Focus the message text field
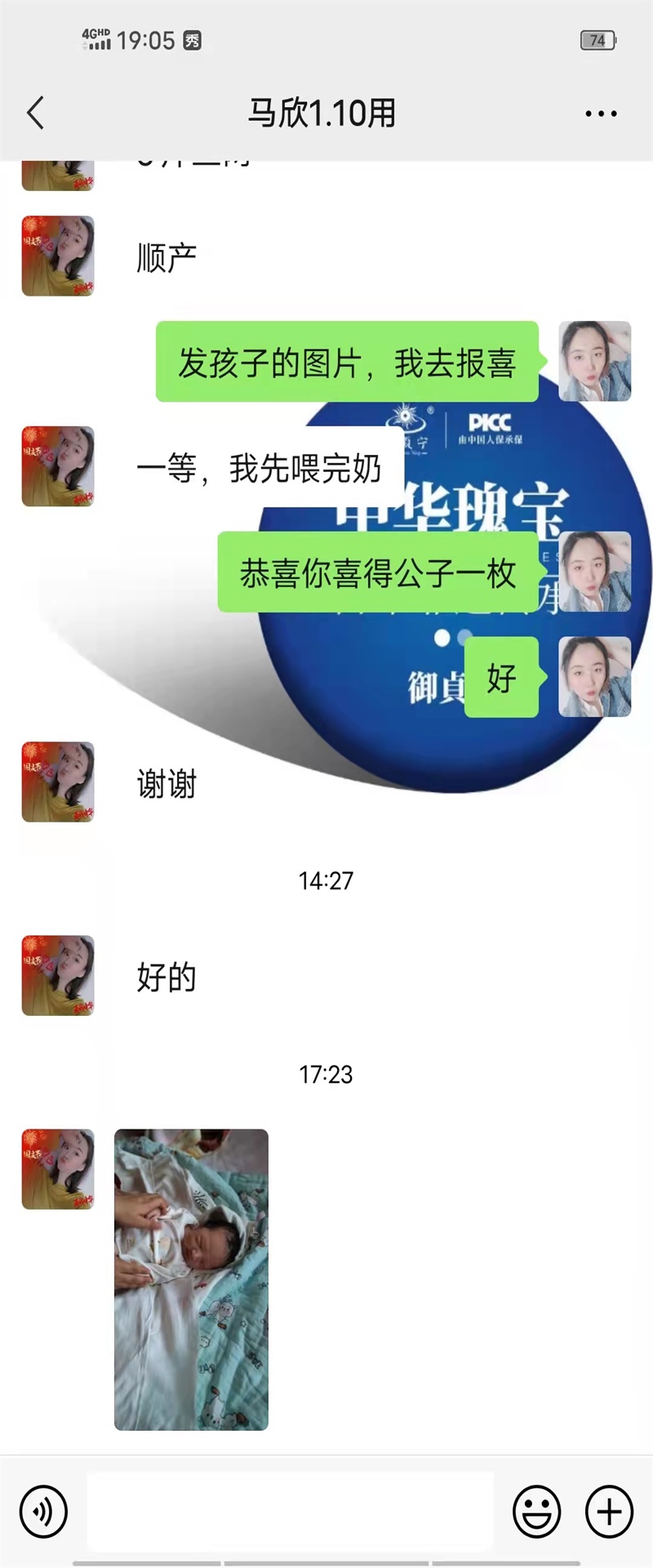 (x=290, y=1511)
